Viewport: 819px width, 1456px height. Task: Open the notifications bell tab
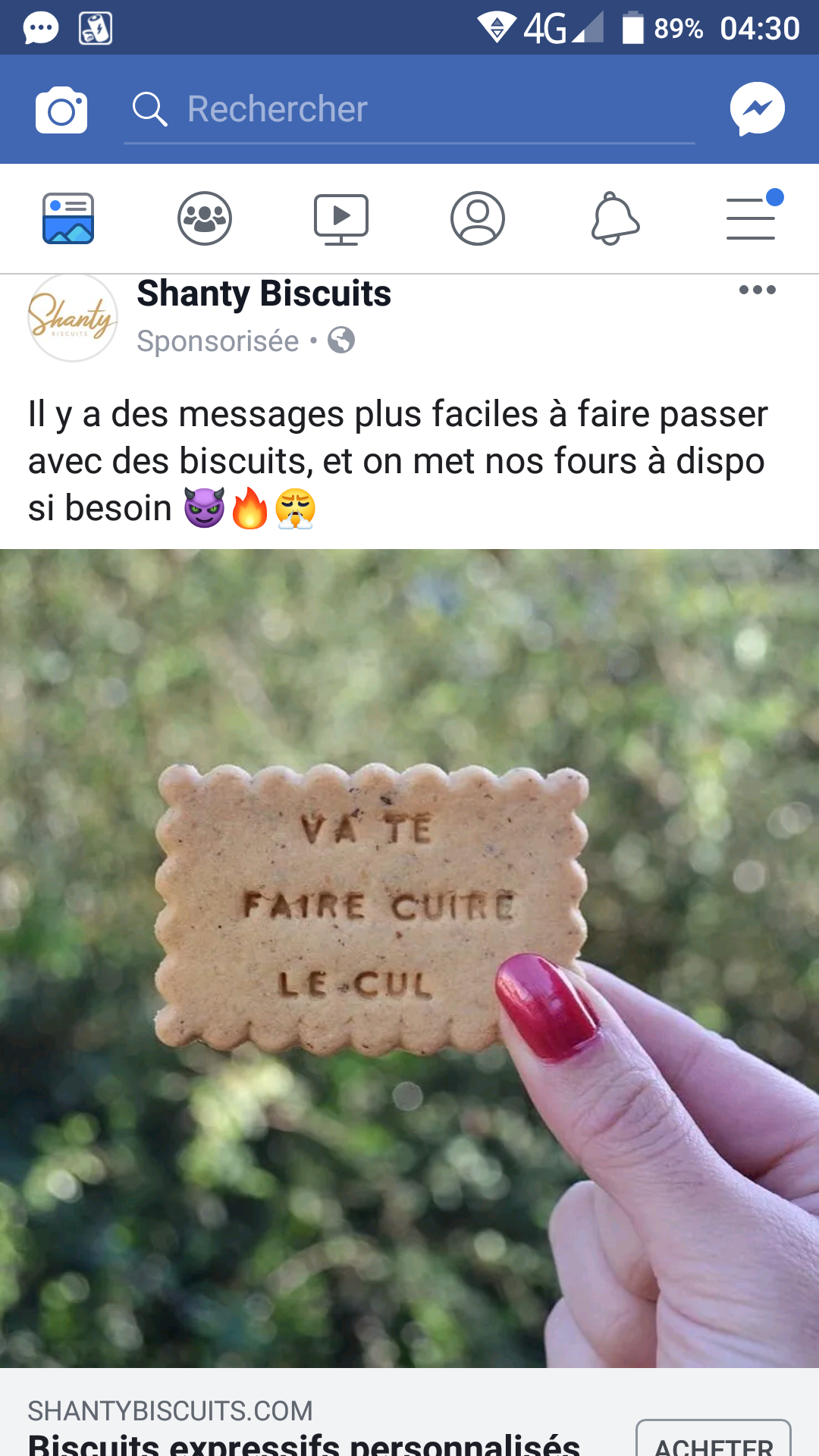pyautogui.click(x=614, y=218)
